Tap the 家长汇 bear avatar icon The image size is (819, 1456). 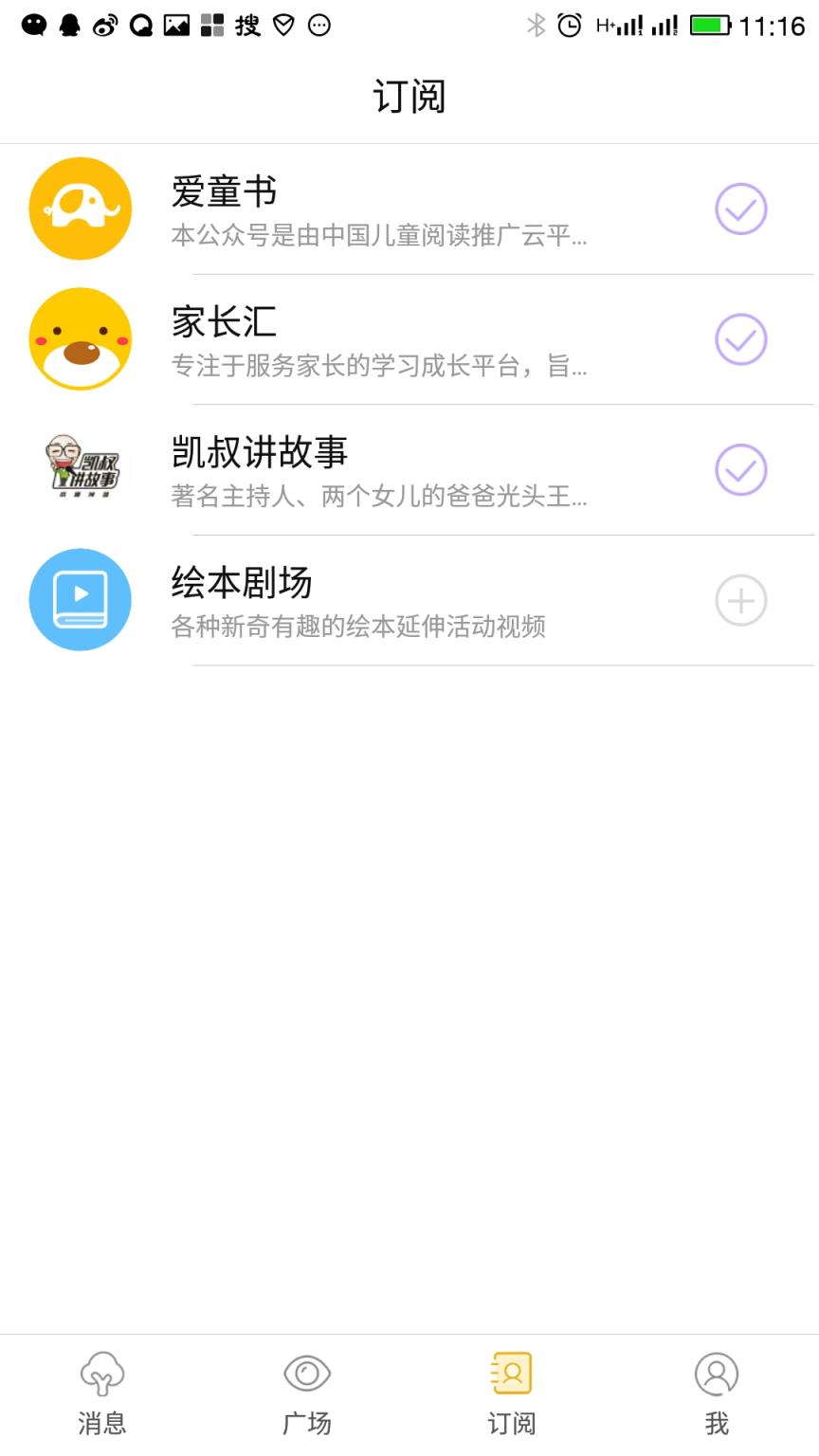(x=80, y=338)
